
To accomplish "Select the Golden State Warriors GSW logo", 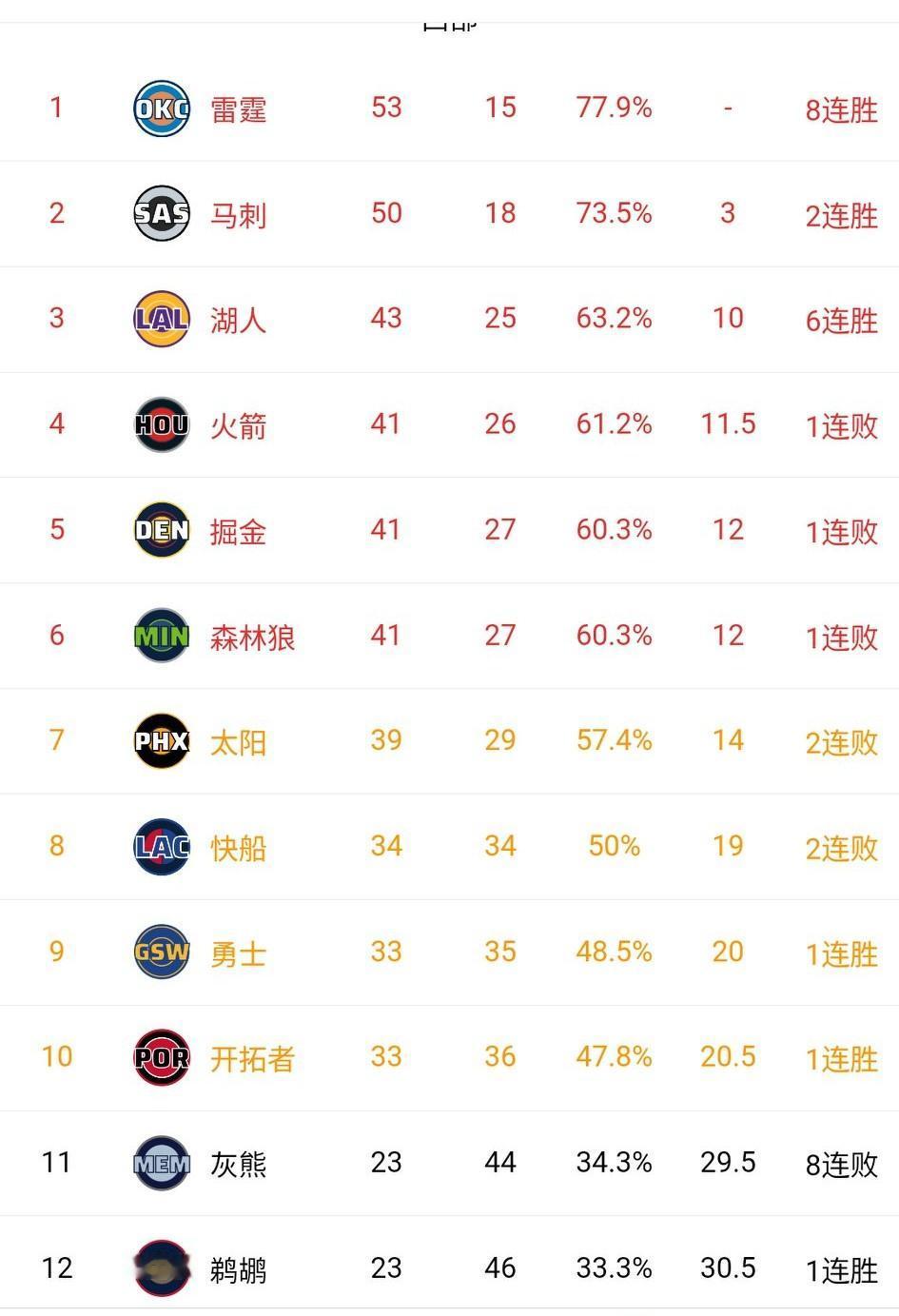I will coord(161,953).
